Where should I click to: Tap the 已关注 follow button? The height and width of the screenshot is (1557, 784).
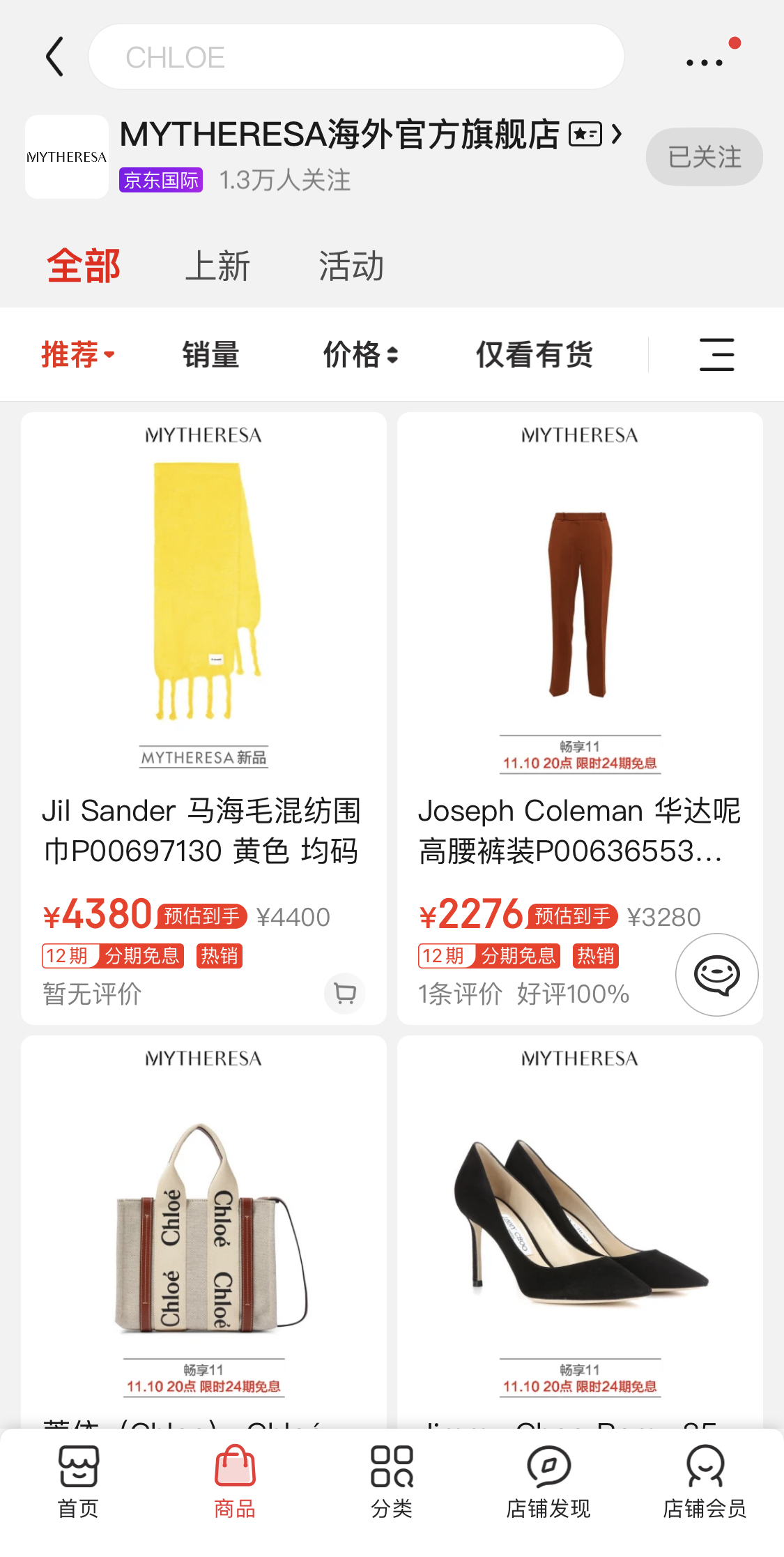(x=704, y=157)
